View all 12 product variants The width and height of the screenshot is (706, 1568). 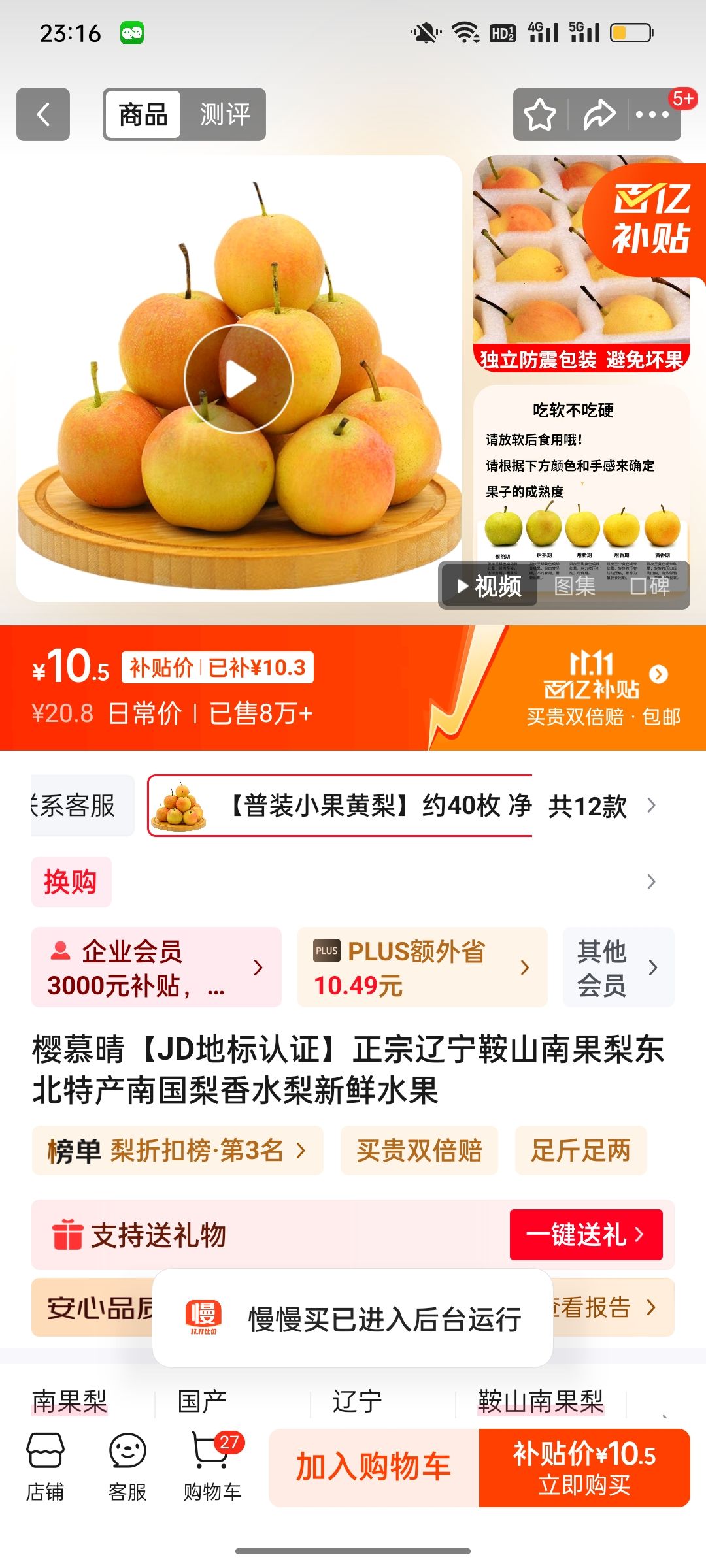point(600,806)
